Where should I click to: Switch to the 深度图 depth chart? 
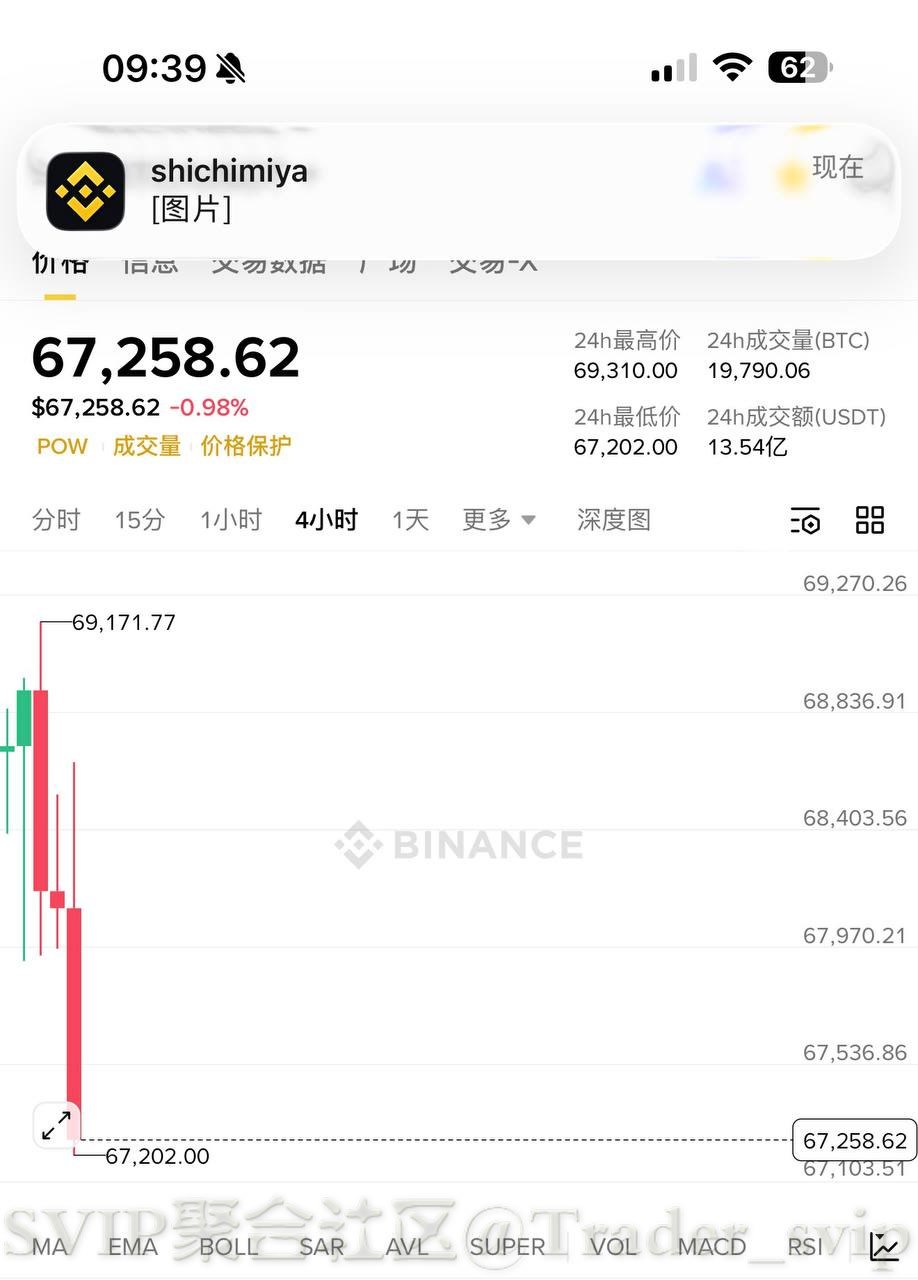pos(613,520)
